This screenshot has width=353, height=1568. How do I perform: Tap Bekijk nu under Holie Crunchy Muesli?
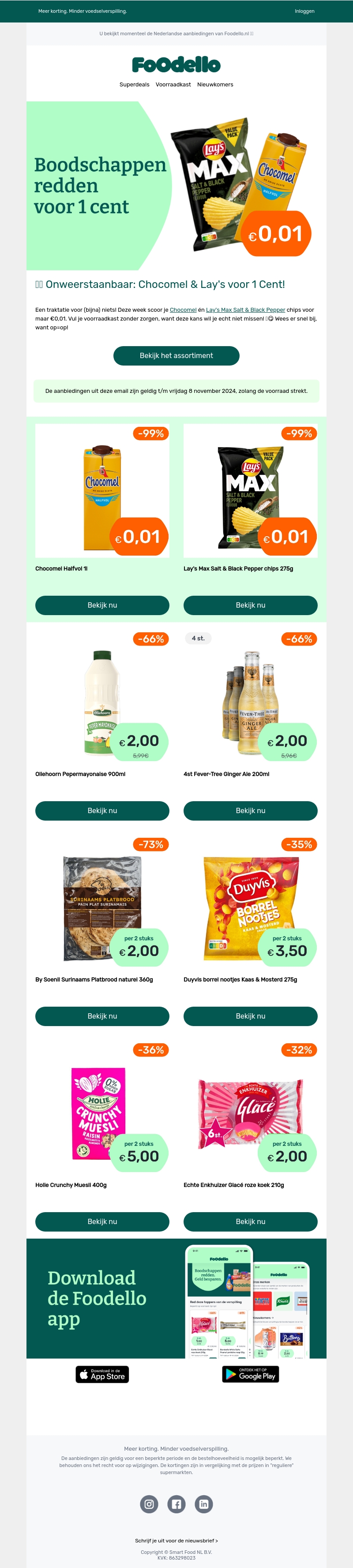click(102, 1222)
